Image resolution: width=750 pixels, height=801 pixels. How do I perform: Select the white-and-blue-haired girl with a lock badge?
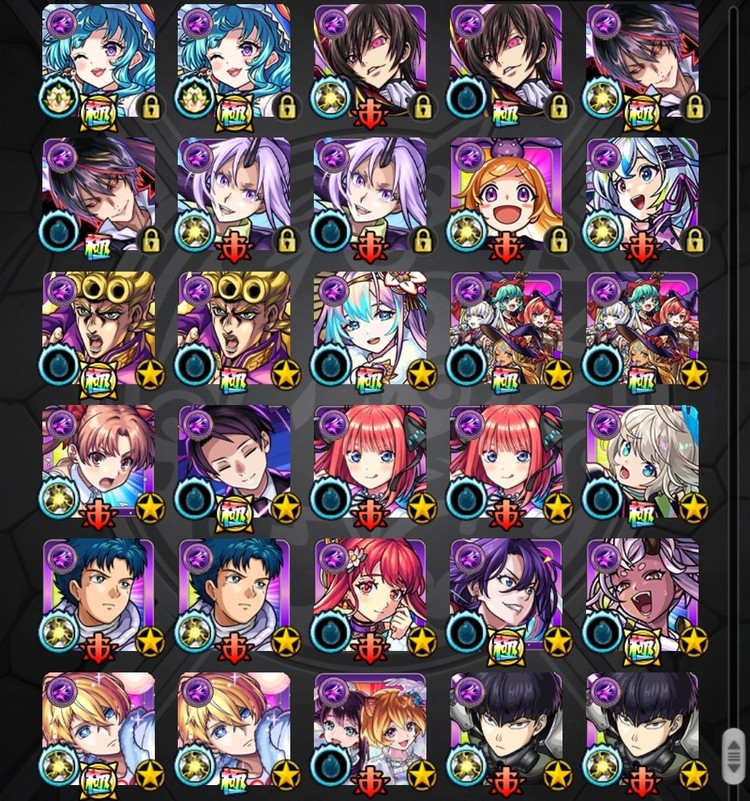[641, 192]
